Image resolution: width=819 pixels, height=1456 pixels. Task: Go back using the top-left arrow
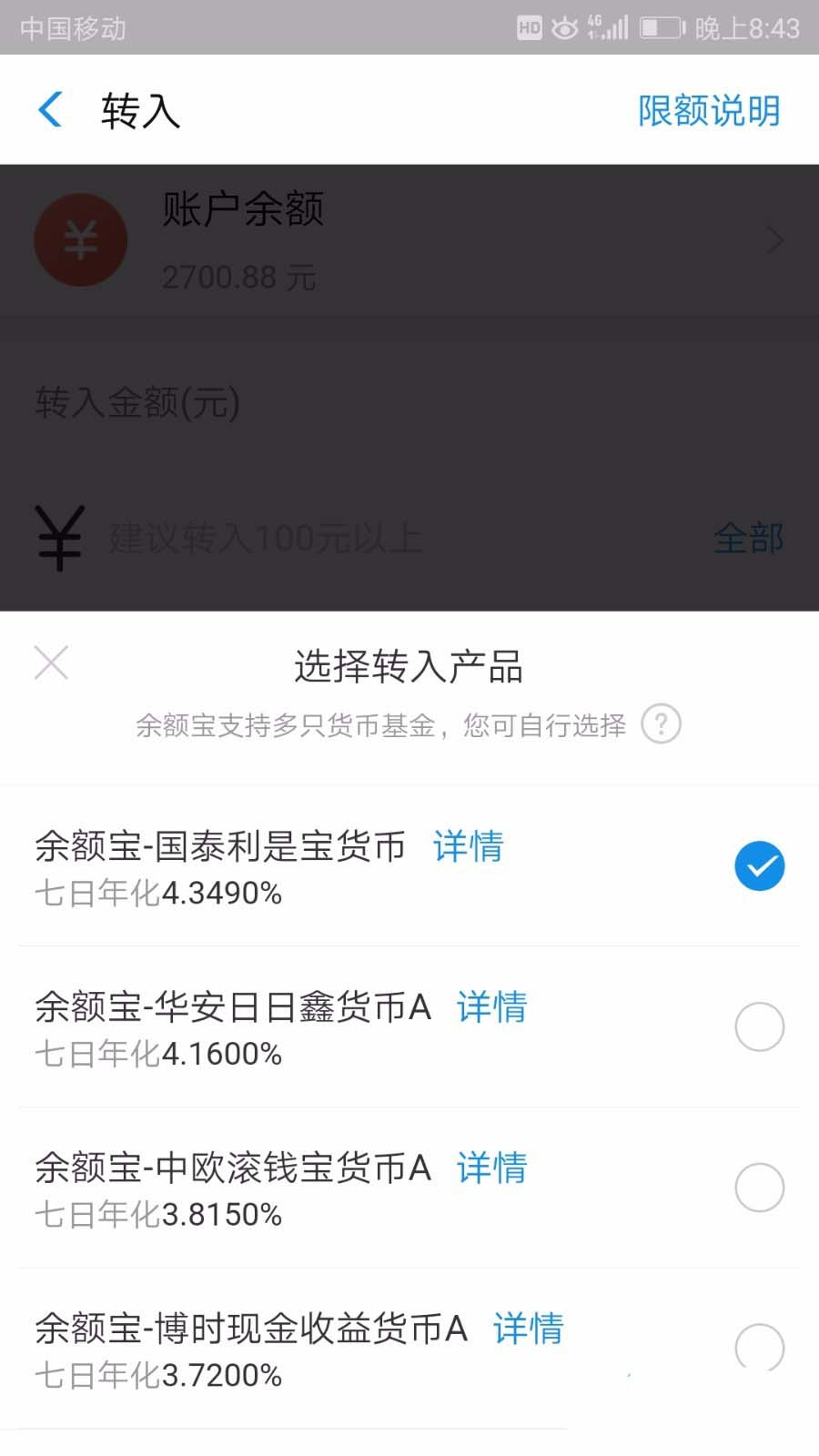pyautogui.click(x=51, y=111)
